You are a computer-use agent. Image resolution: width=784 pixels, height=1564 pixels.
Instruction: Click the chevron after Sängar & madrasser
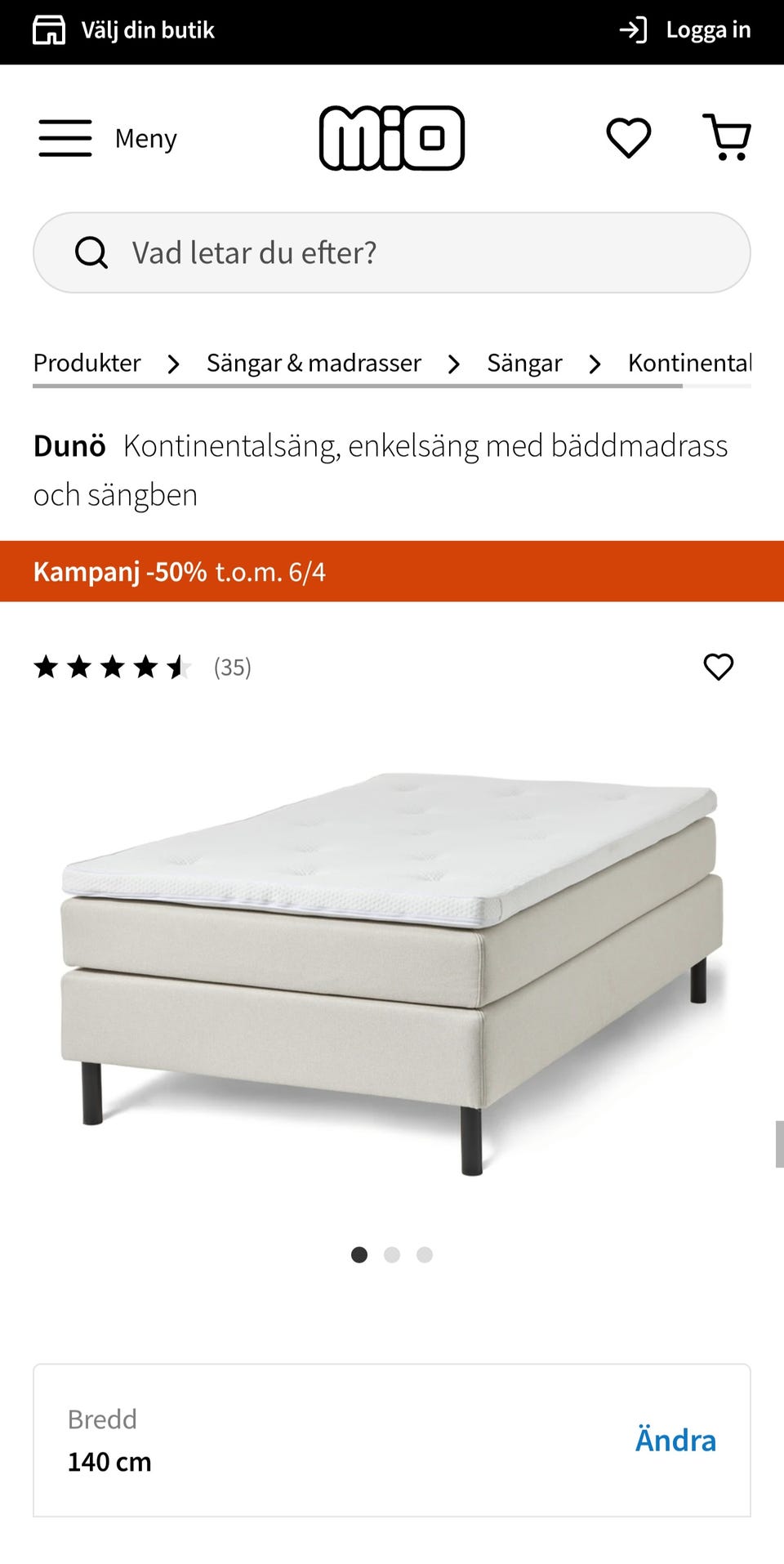point(453,364)
